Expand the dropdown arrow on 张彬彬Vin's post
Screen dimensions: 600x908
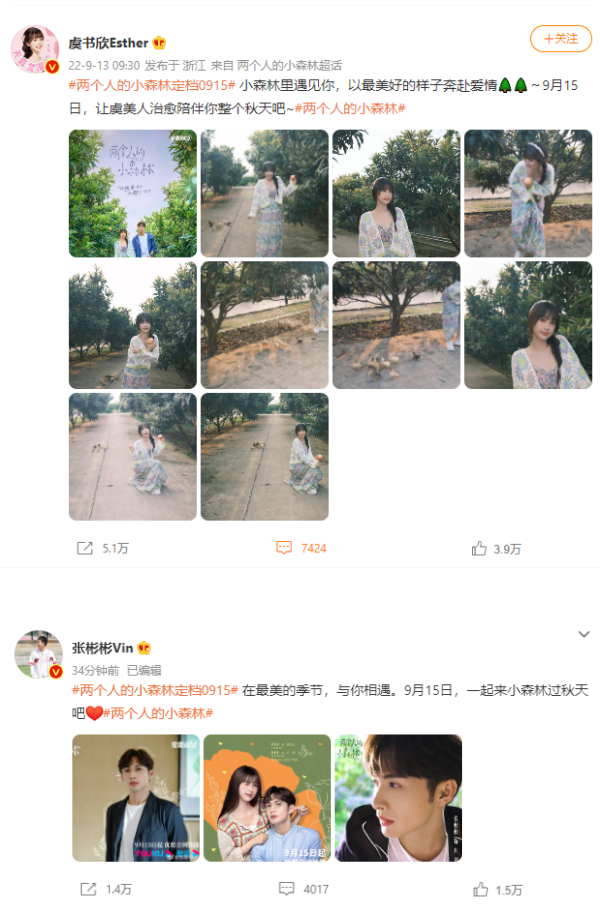pyautogui.click(x=584, y=634)
